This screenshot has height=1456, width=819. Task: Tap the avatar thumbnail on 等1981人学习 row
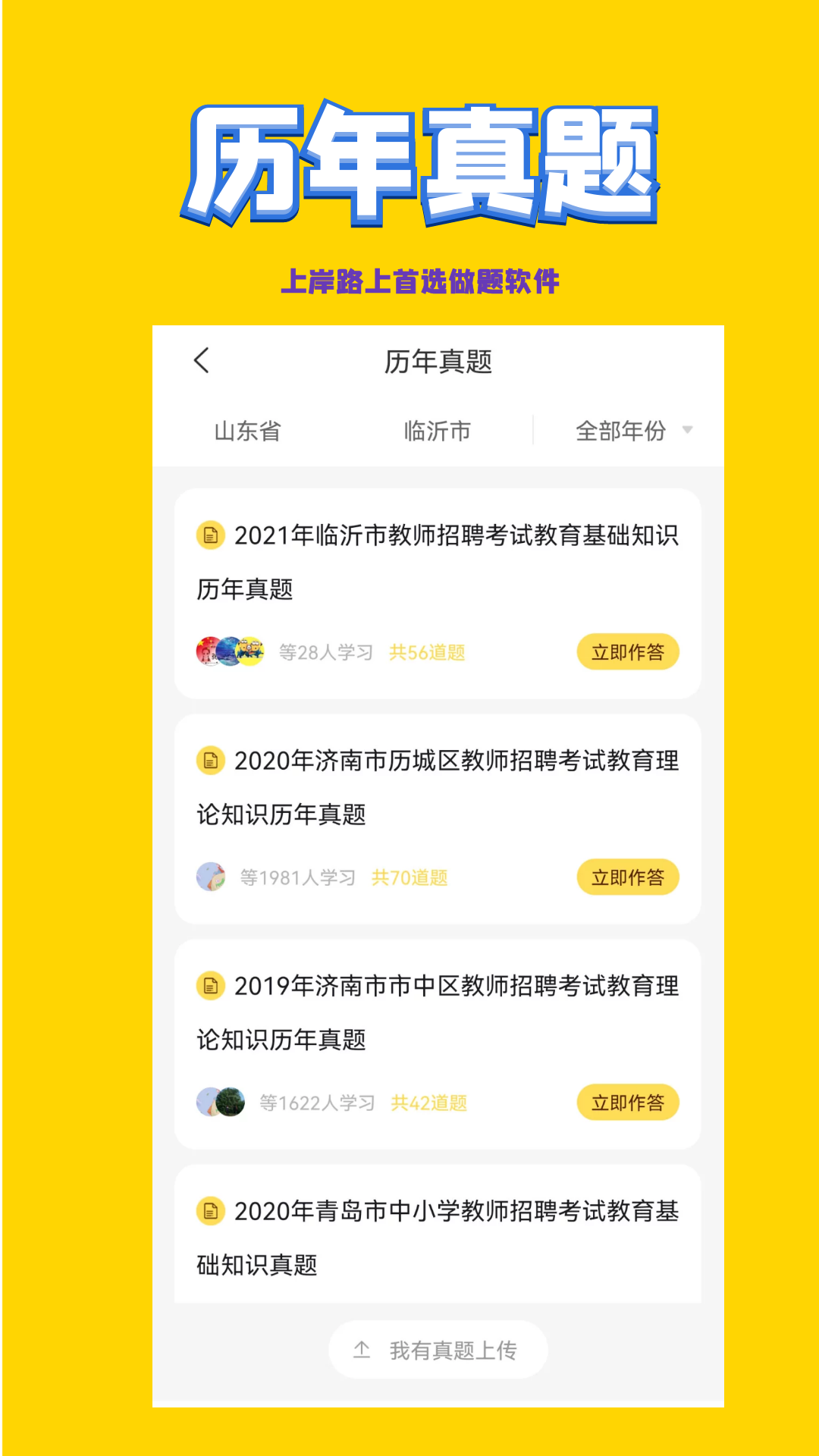210,877
